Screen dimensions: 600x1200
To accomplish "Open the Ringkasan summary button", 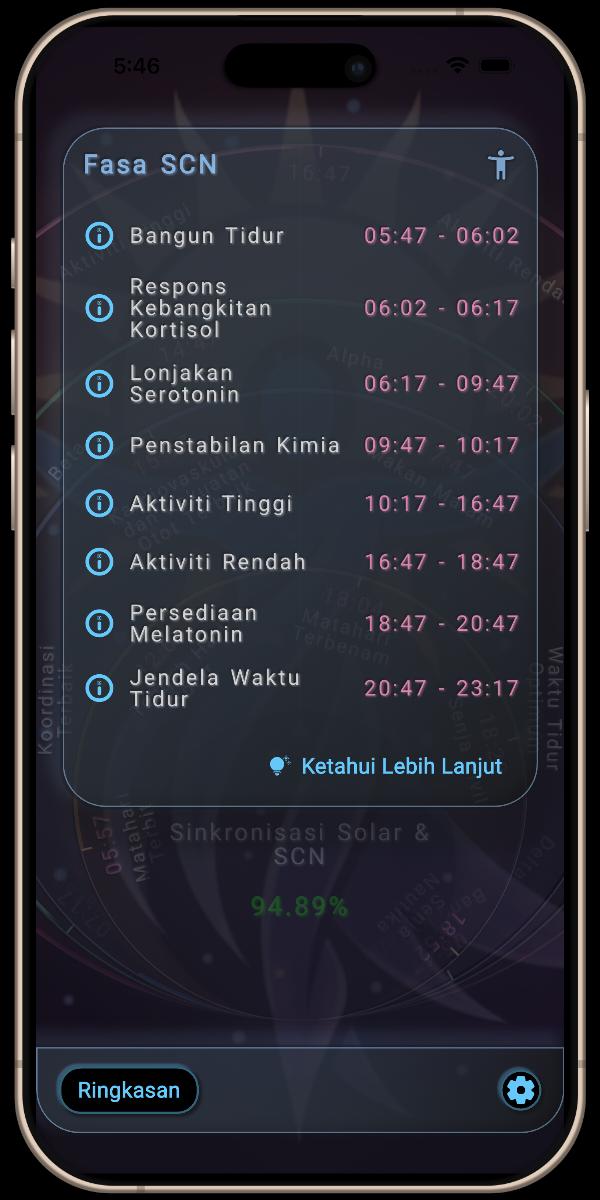I will tap(129, 1090).
